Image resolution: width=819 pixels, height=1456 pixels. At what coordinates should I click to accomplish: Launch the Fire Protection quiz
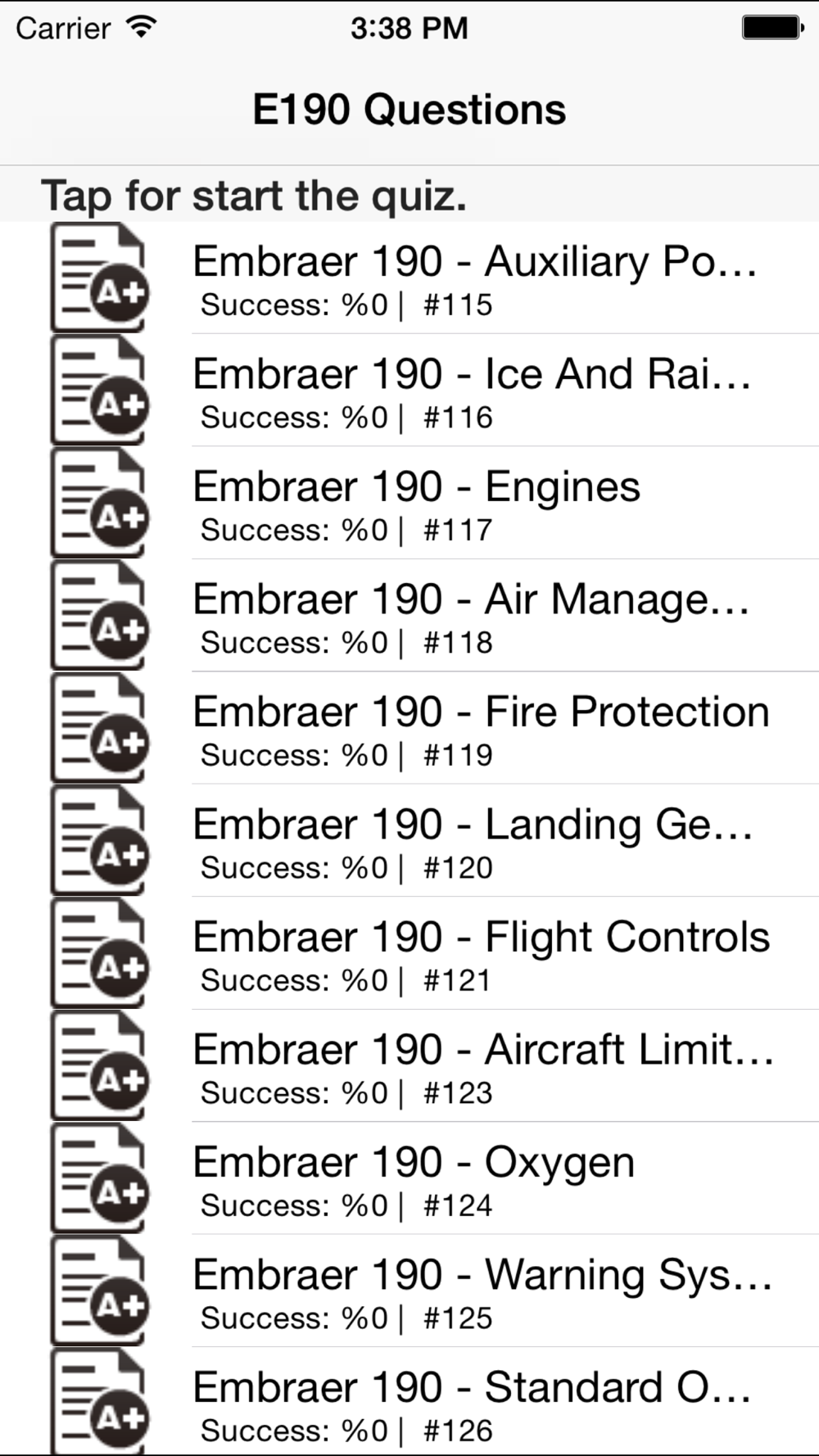click(409, 728)
